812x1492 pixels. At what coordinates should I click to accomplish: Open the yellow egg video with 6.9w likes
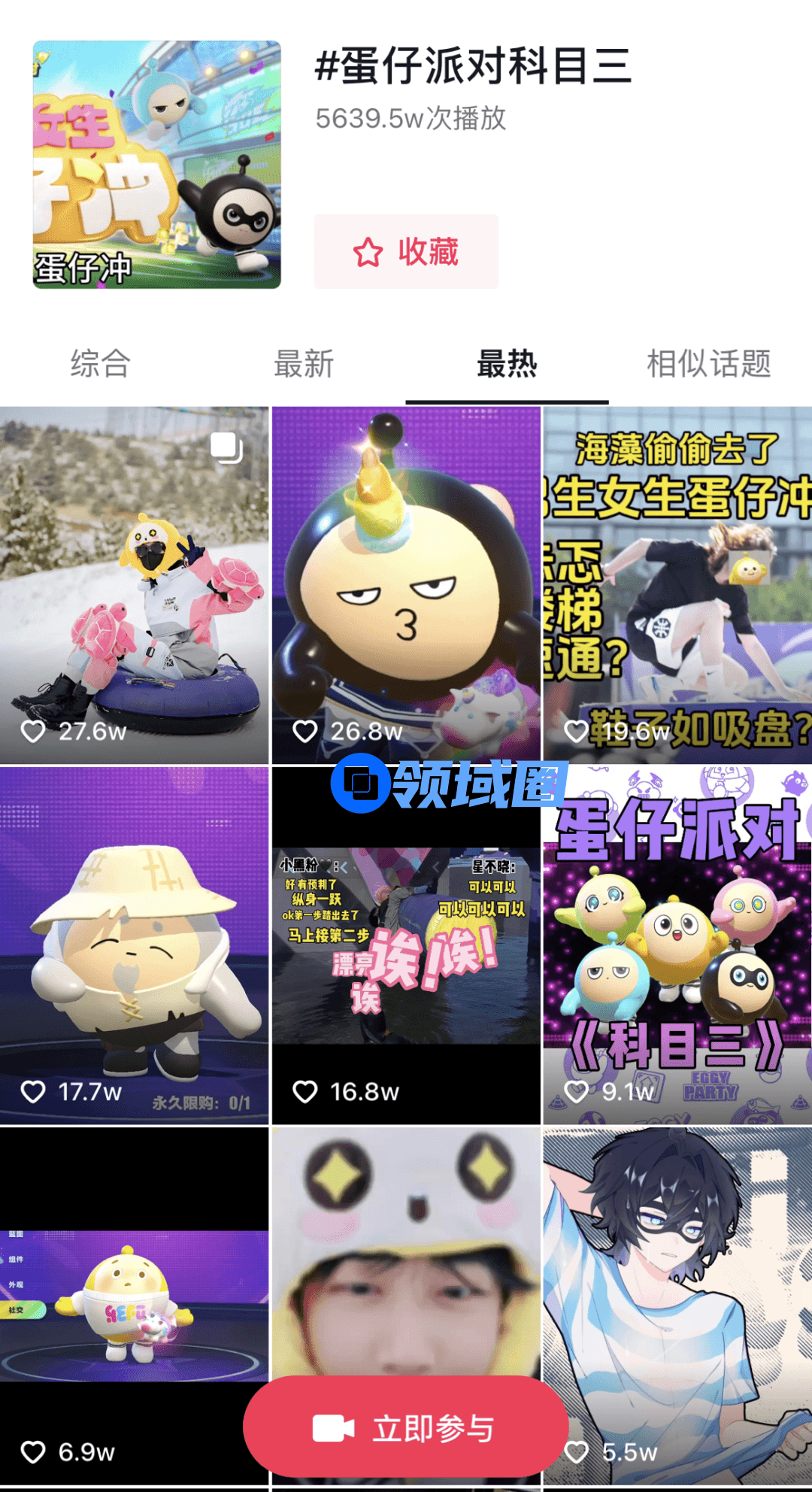pyautogui.click(x=134, y=1305)
